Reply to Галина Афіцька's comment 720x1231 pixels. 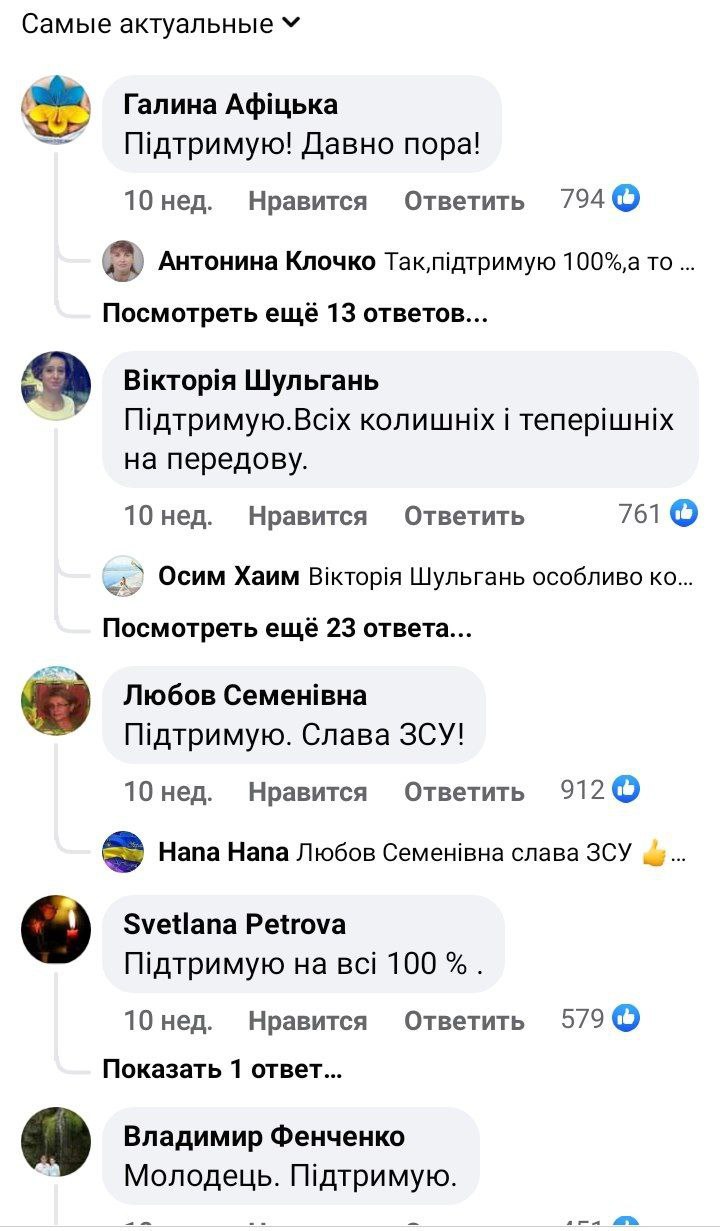(464, 201)
